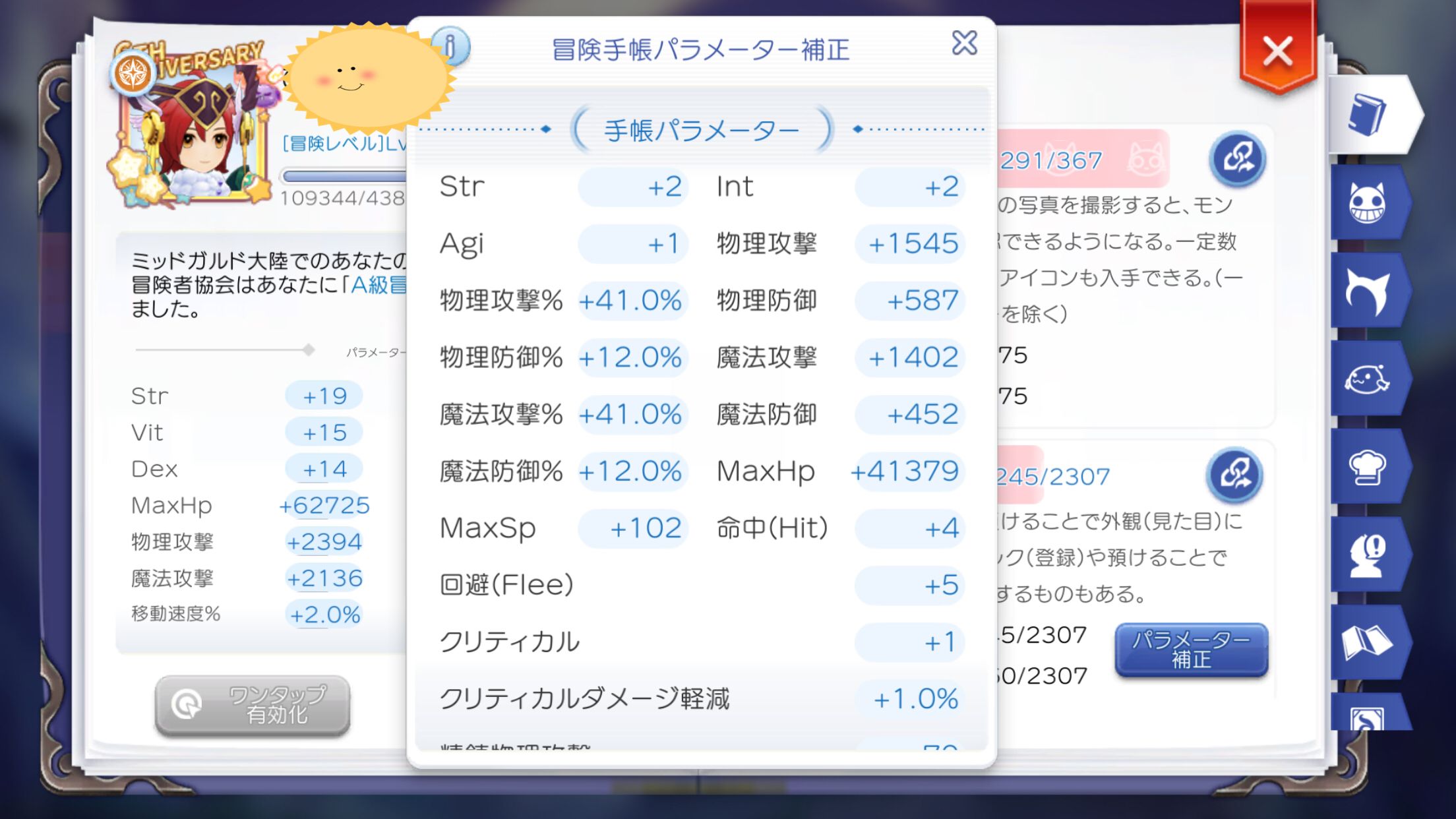Close the parameter correction popup
Viewport: 1456px width, 819px height.
(964, 44)
